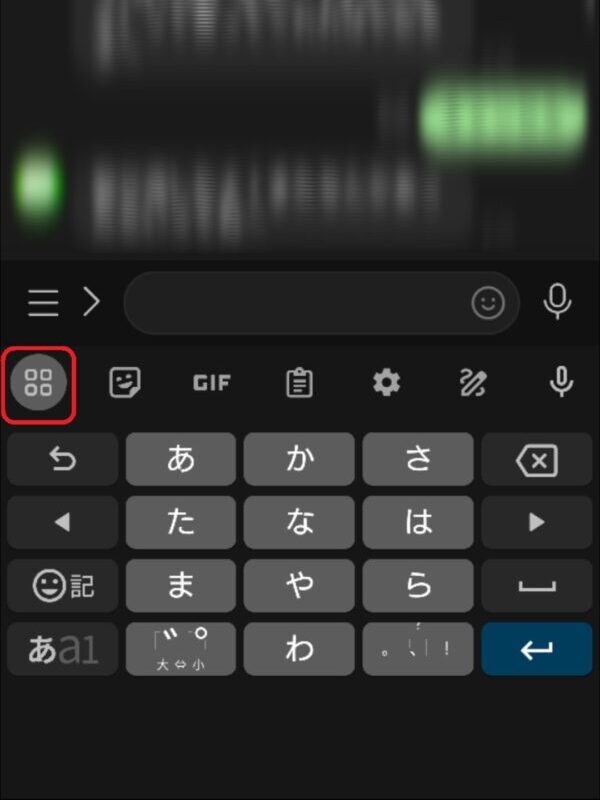
Task: Open the keyboard's four-squares menu
Action: coord(39,382)
